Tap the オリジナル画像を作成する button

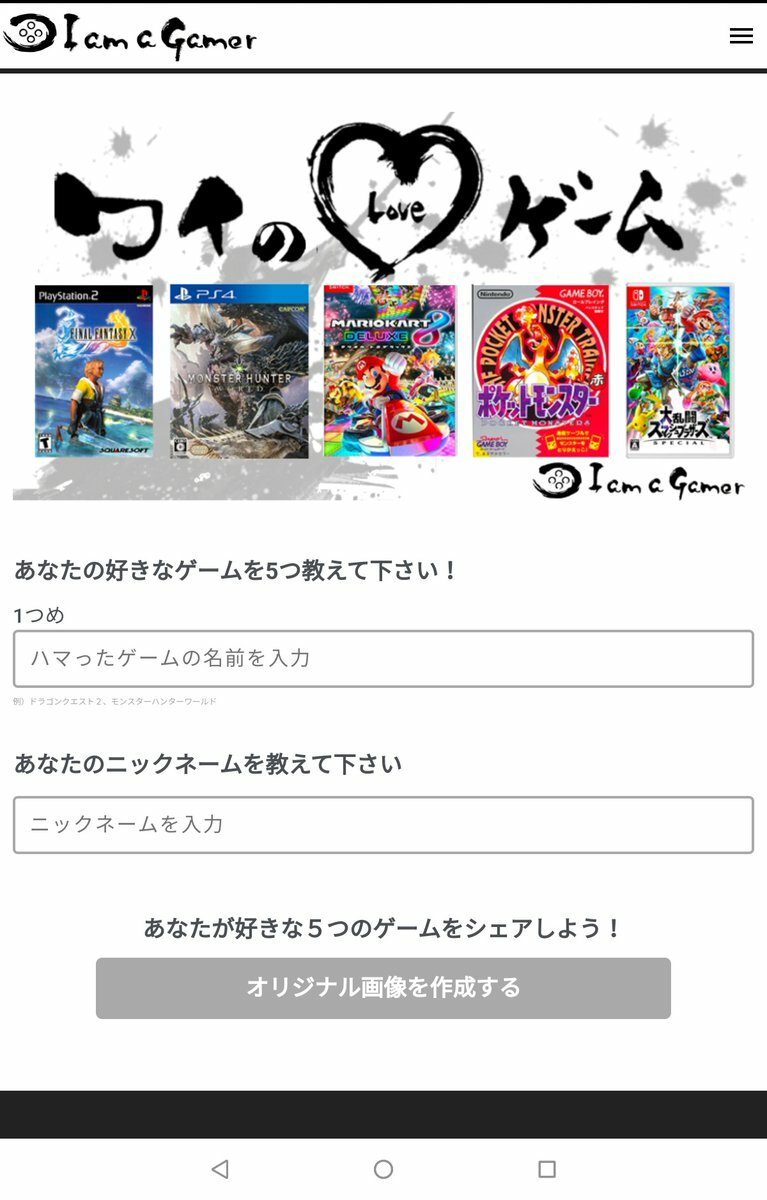tap(383, 988)
